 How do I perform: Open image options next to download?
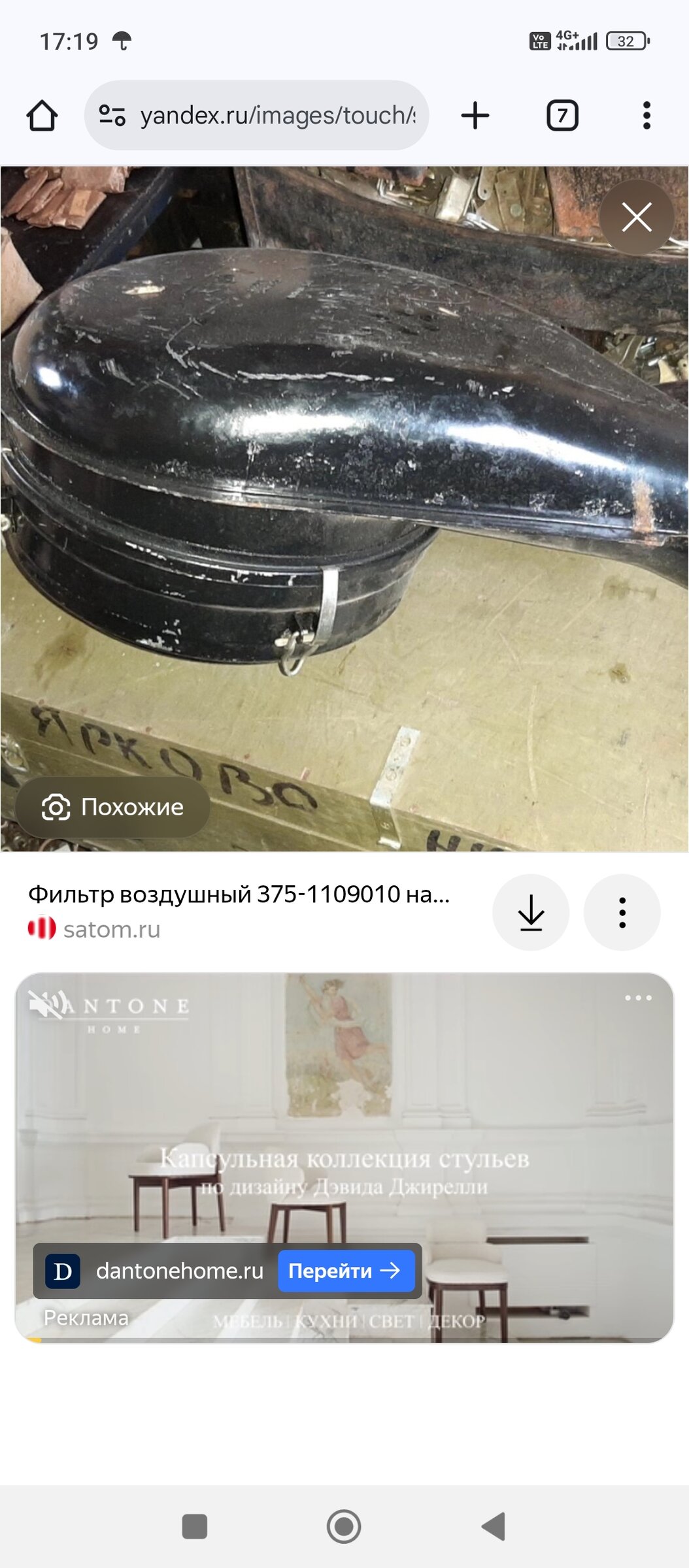622,912
